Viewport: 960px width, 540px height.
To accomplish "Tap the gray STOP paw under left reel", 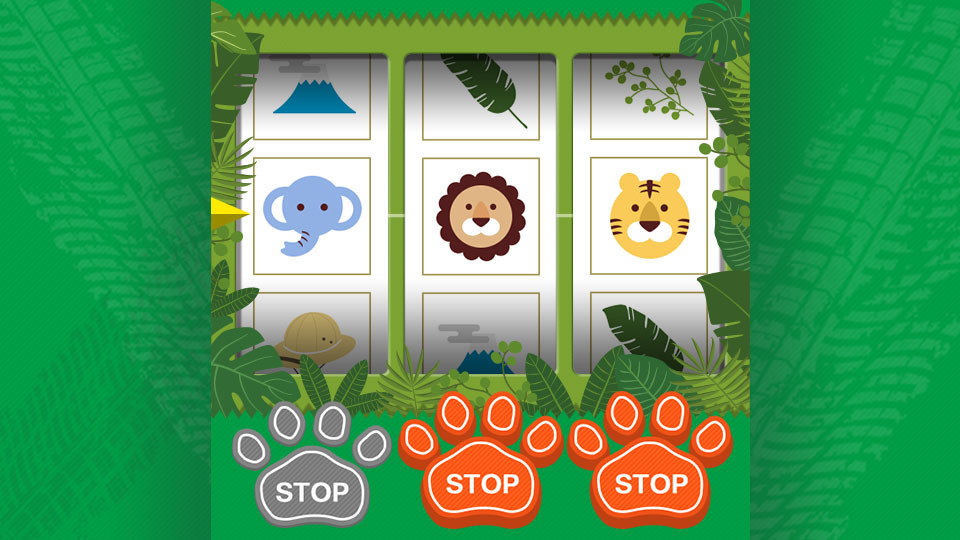I will point(312,490).
